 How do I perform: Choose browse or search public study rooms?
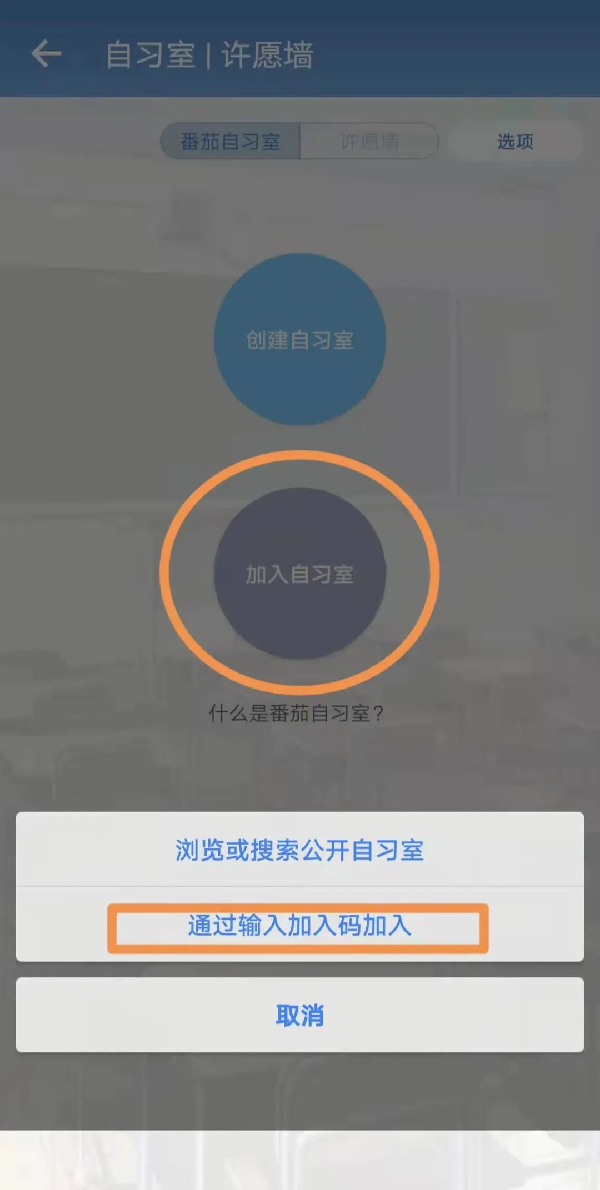coord(299,850)
